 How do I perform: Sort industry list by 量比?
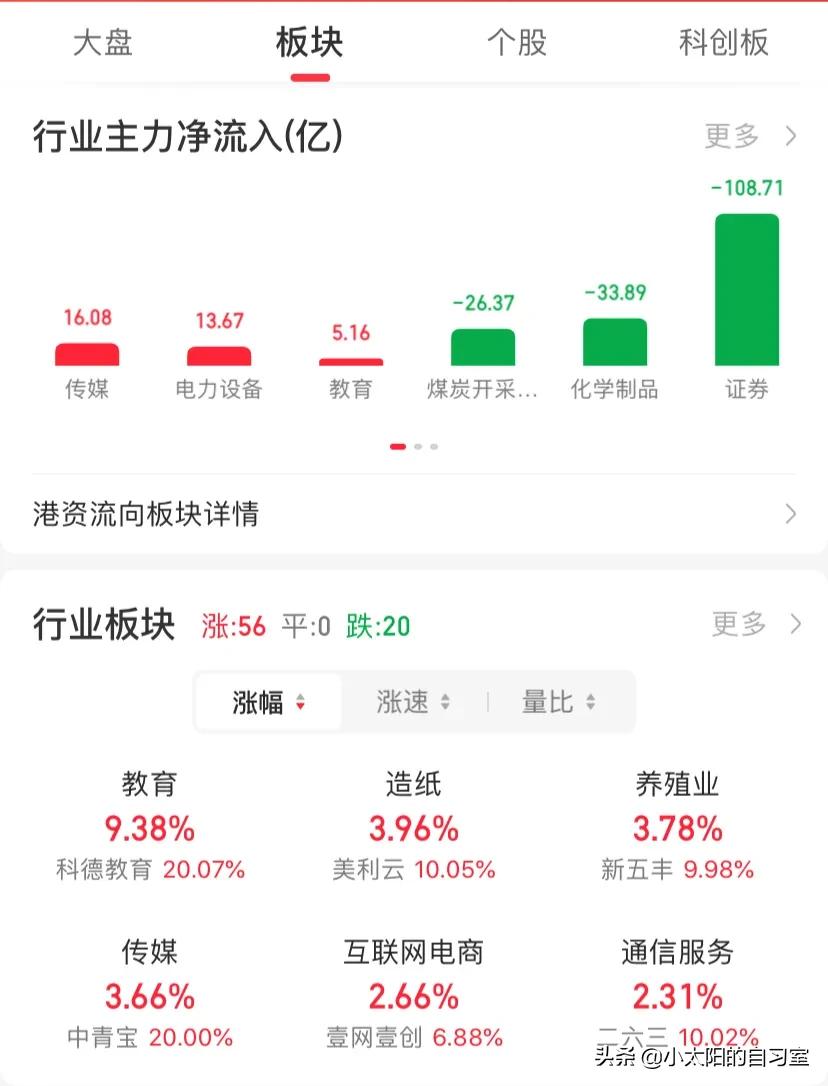[558, 702]
